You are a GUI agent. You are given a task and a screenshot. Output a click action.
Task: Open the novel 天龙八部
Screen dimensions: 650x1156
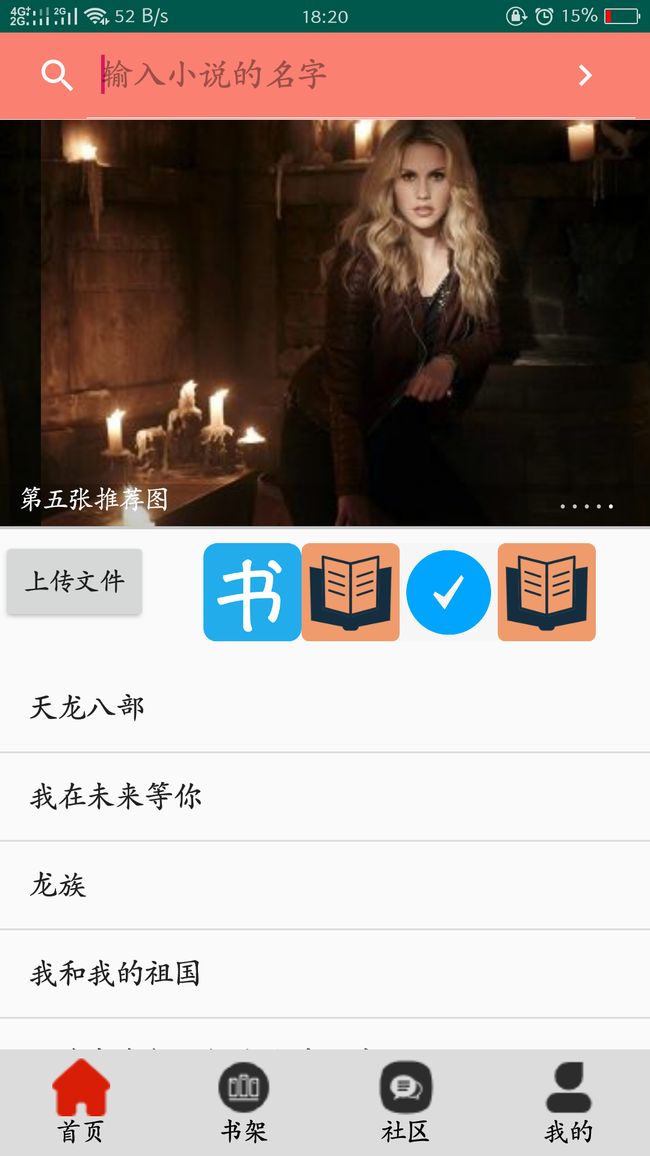pos(325,708)
